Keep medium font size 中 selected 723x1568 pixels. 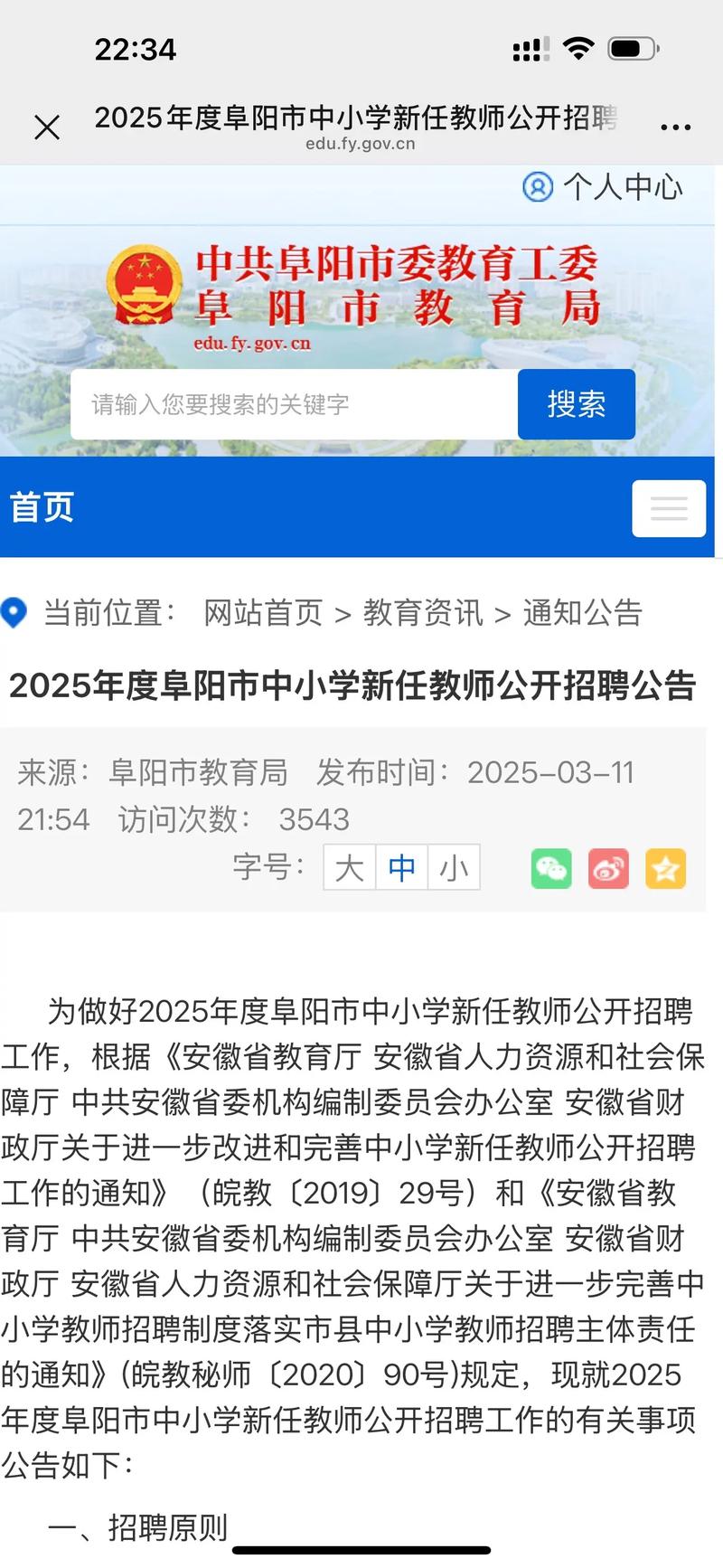click(401, 867)
